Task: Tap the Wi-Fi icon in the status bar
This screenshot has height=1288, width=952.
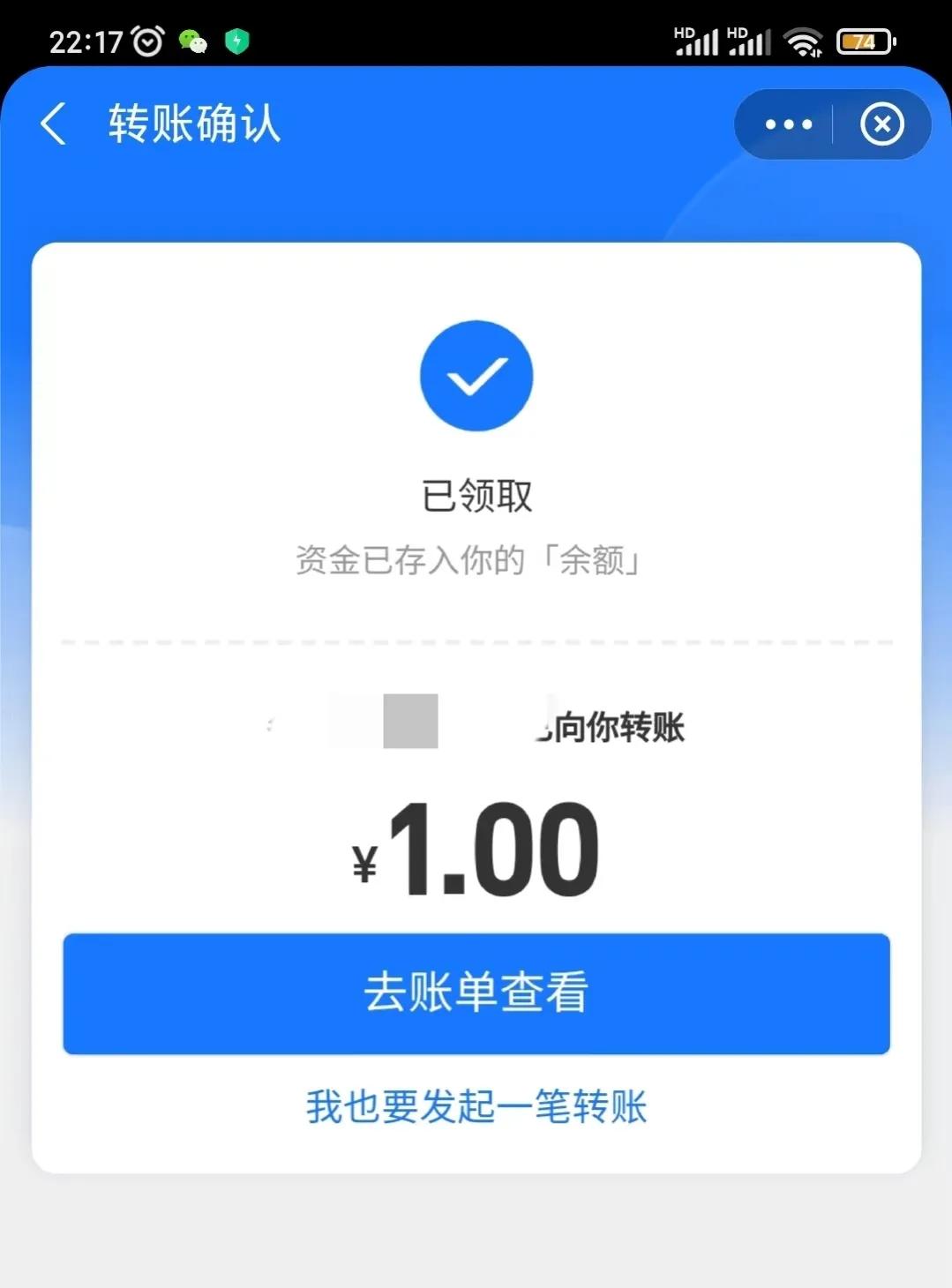Action: [x=805, y=40]
